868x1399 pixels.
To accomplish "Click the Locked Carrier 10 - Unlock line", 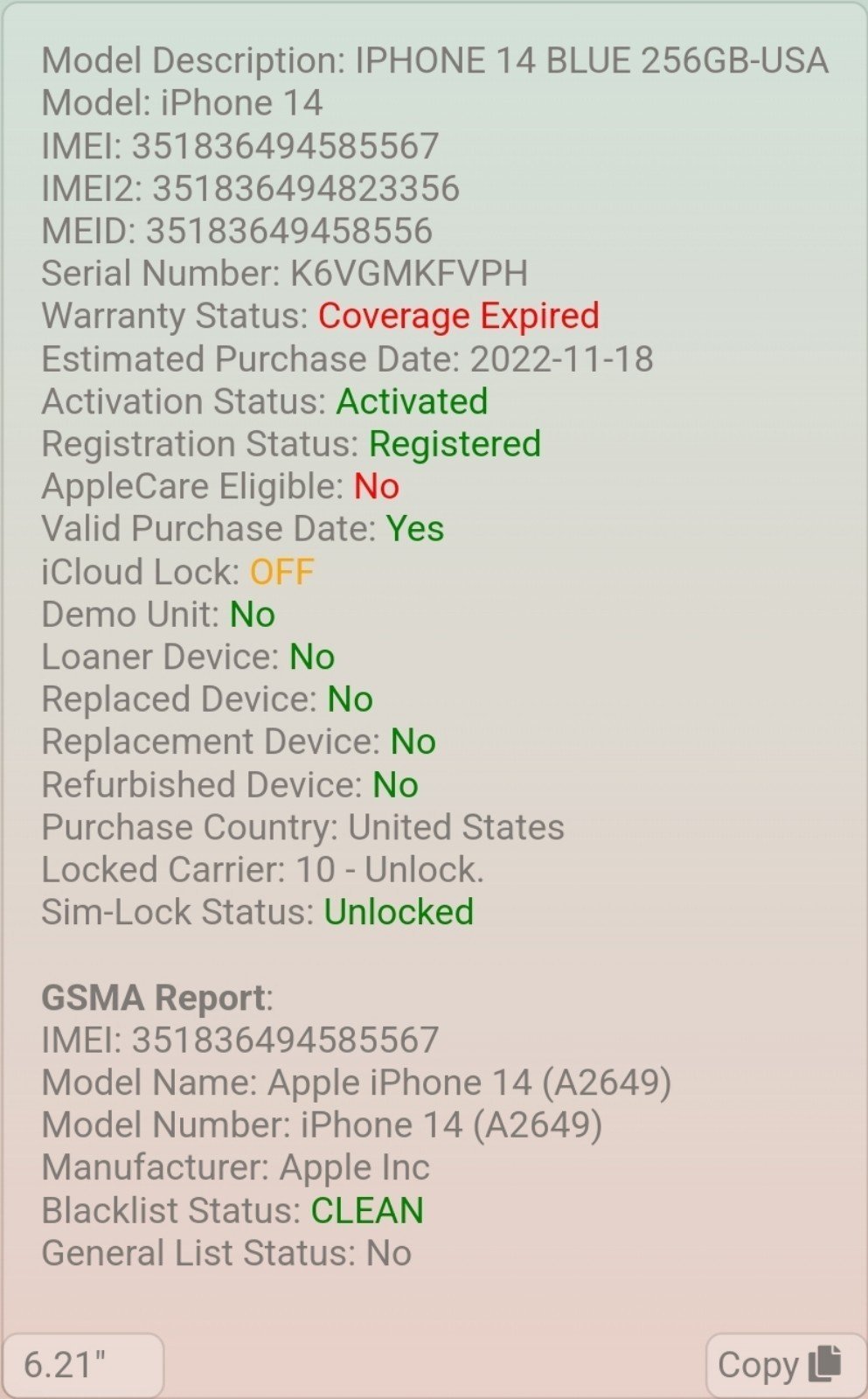I will (x=262, y=869).
